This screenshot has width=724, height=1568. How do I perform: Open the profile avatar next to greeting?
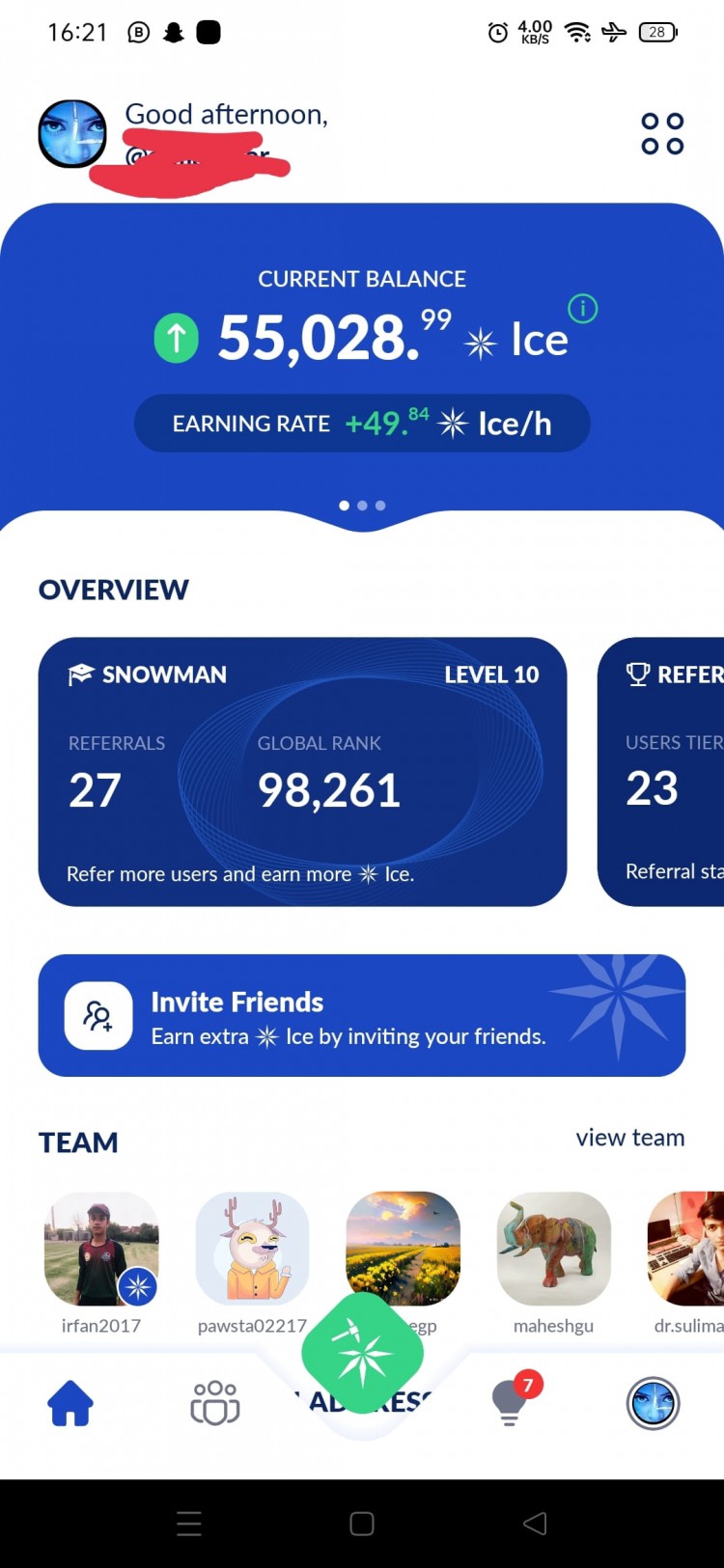(x=71, y=133)
